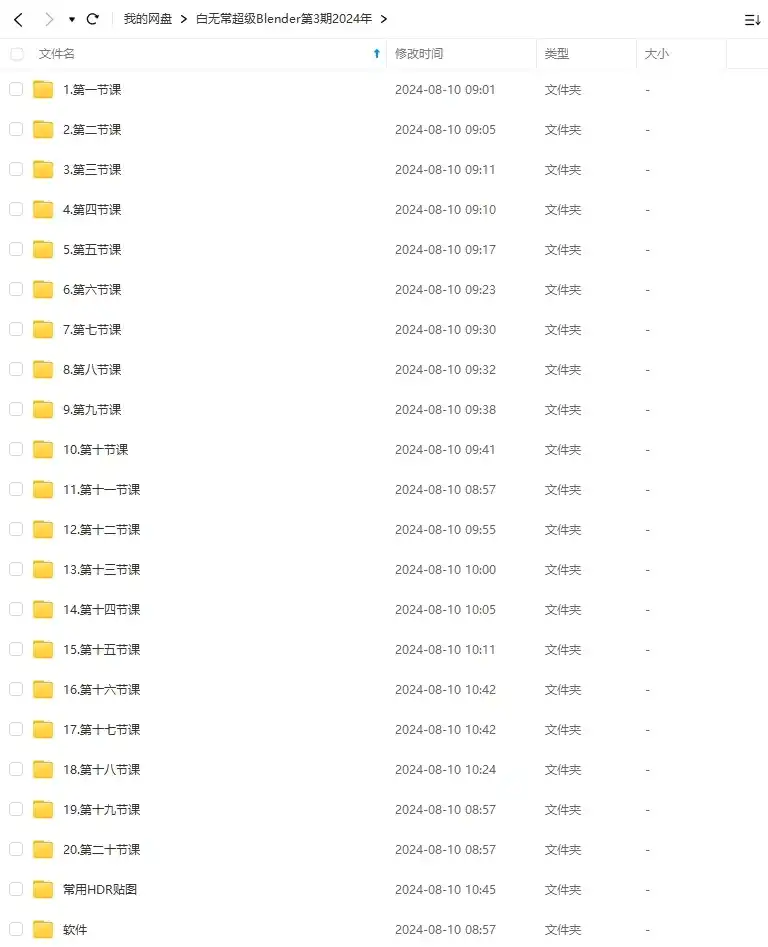768x947 pixels.
Task: Open the 5.第五节课 folder
Action: point(91,250)
